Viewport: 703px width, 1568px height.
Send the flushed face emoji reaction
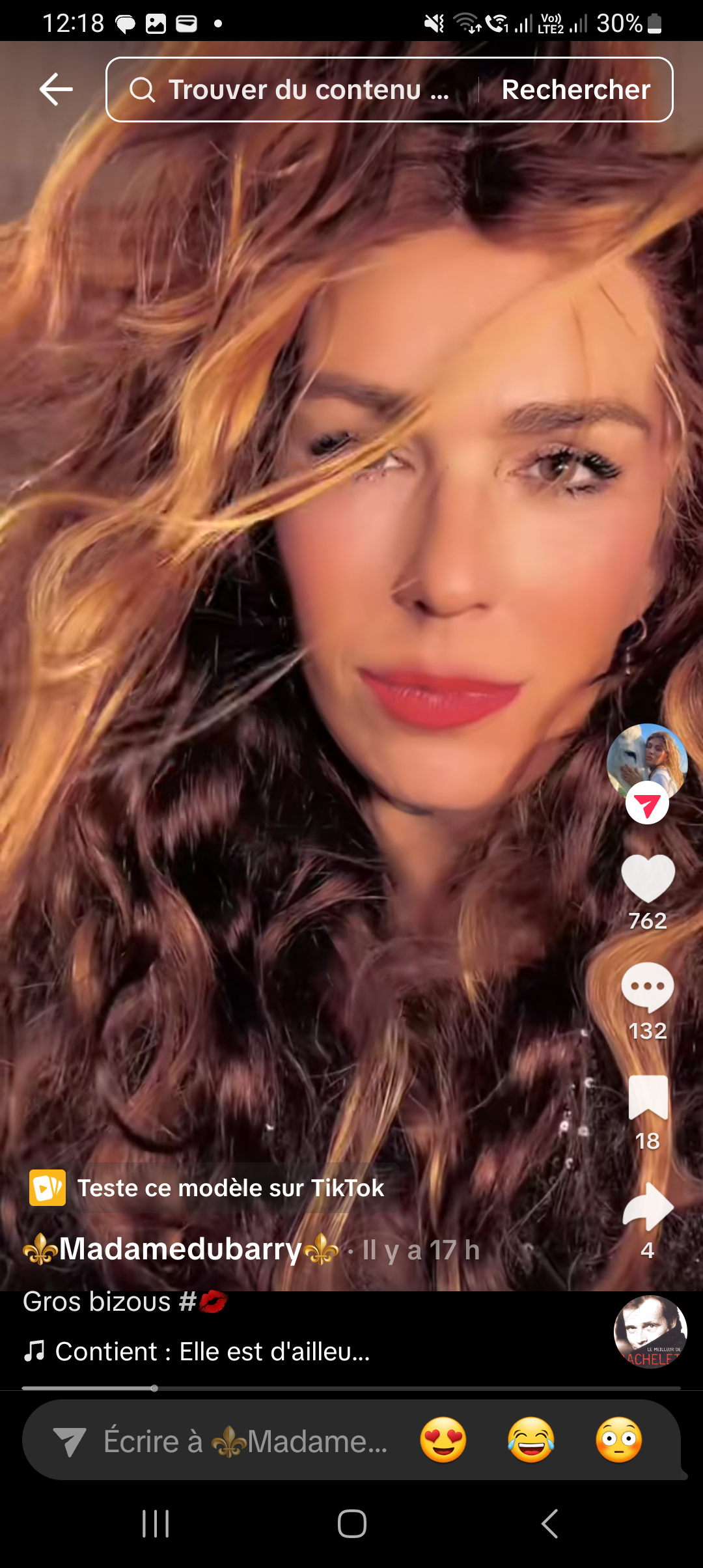(618, 1440)
